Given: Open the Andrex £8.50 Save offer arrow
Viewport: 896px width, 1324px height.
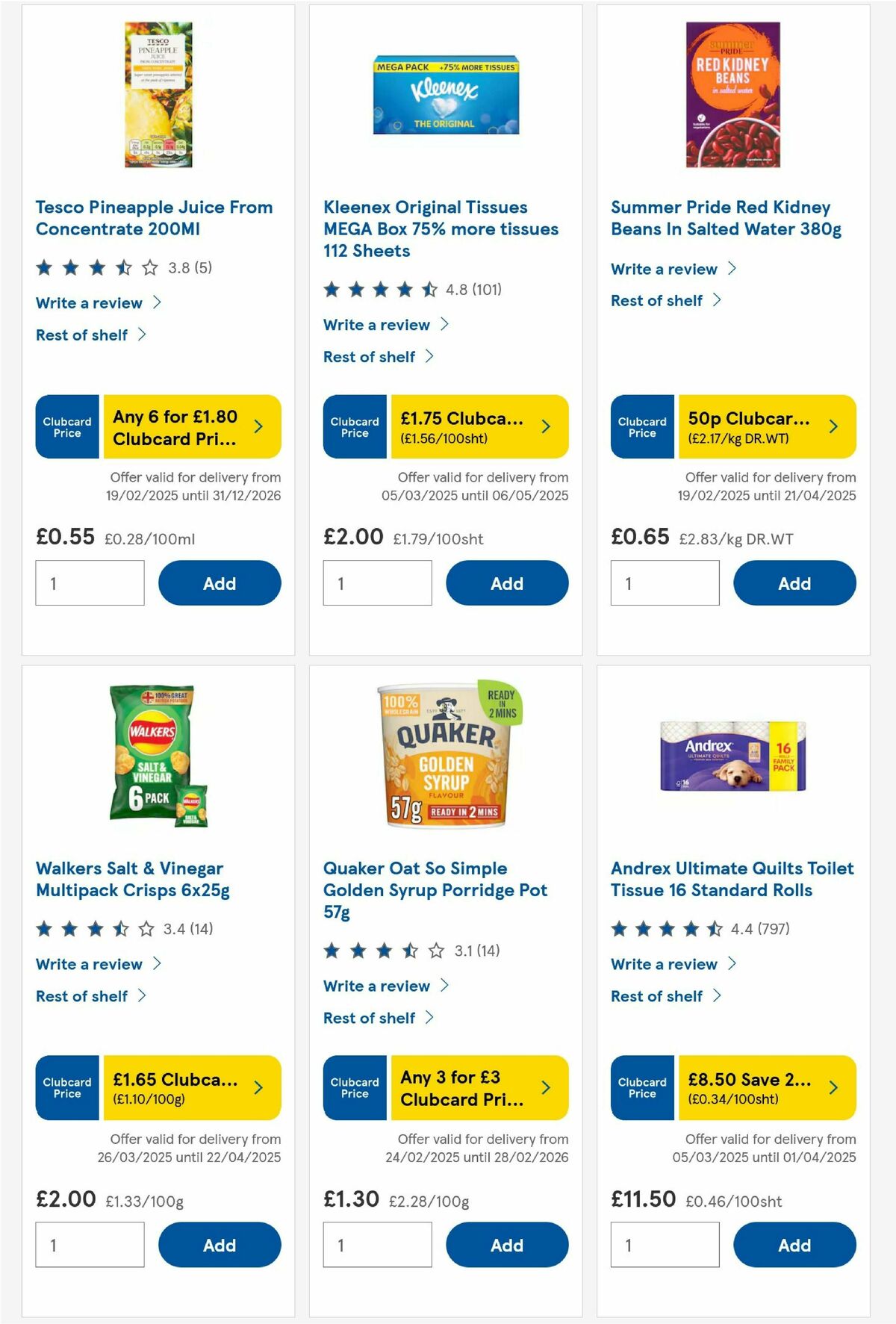Looking at the screenshot, I should coord(833,1088).
